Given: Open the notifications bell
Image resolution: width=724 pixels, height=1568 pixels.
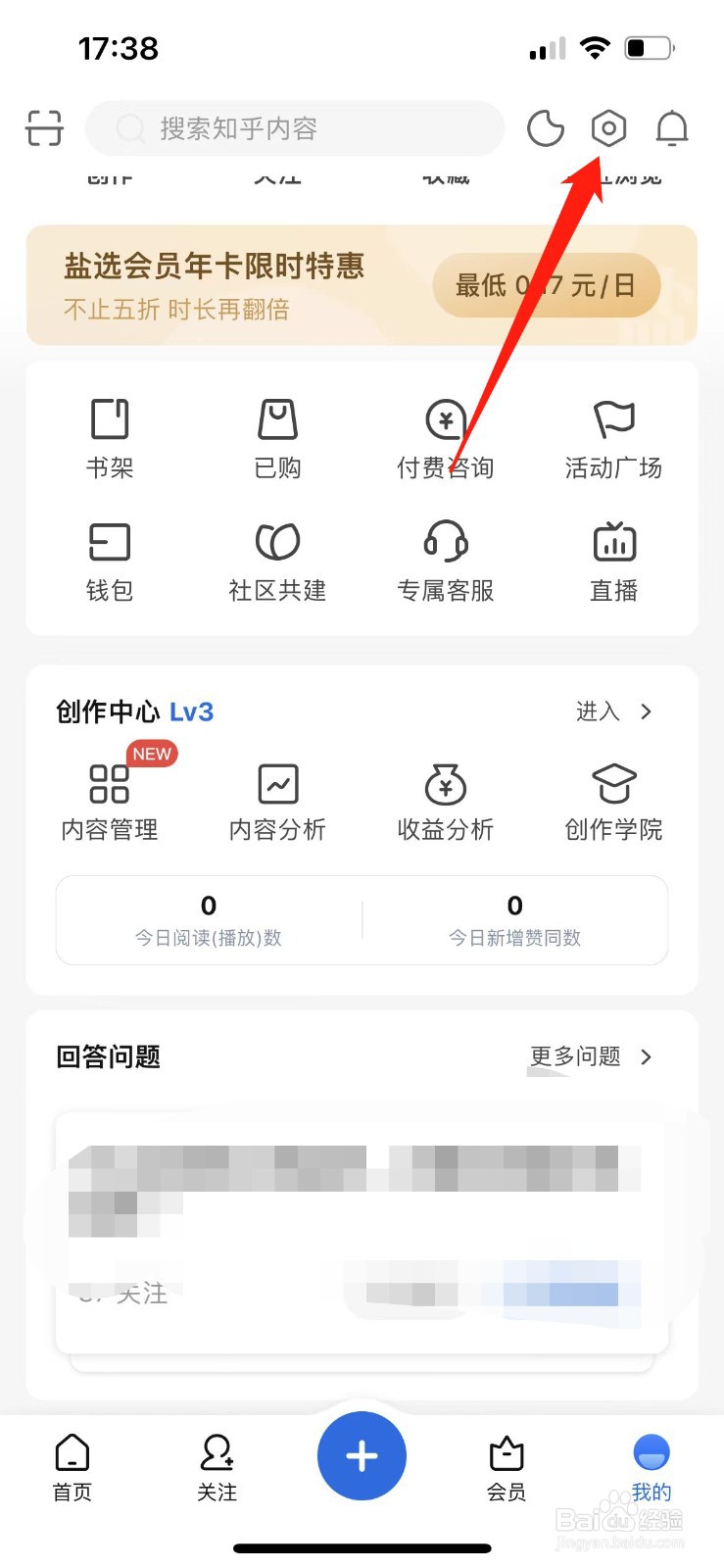Looking at the screenshot, I should click(x=672, y=128).
